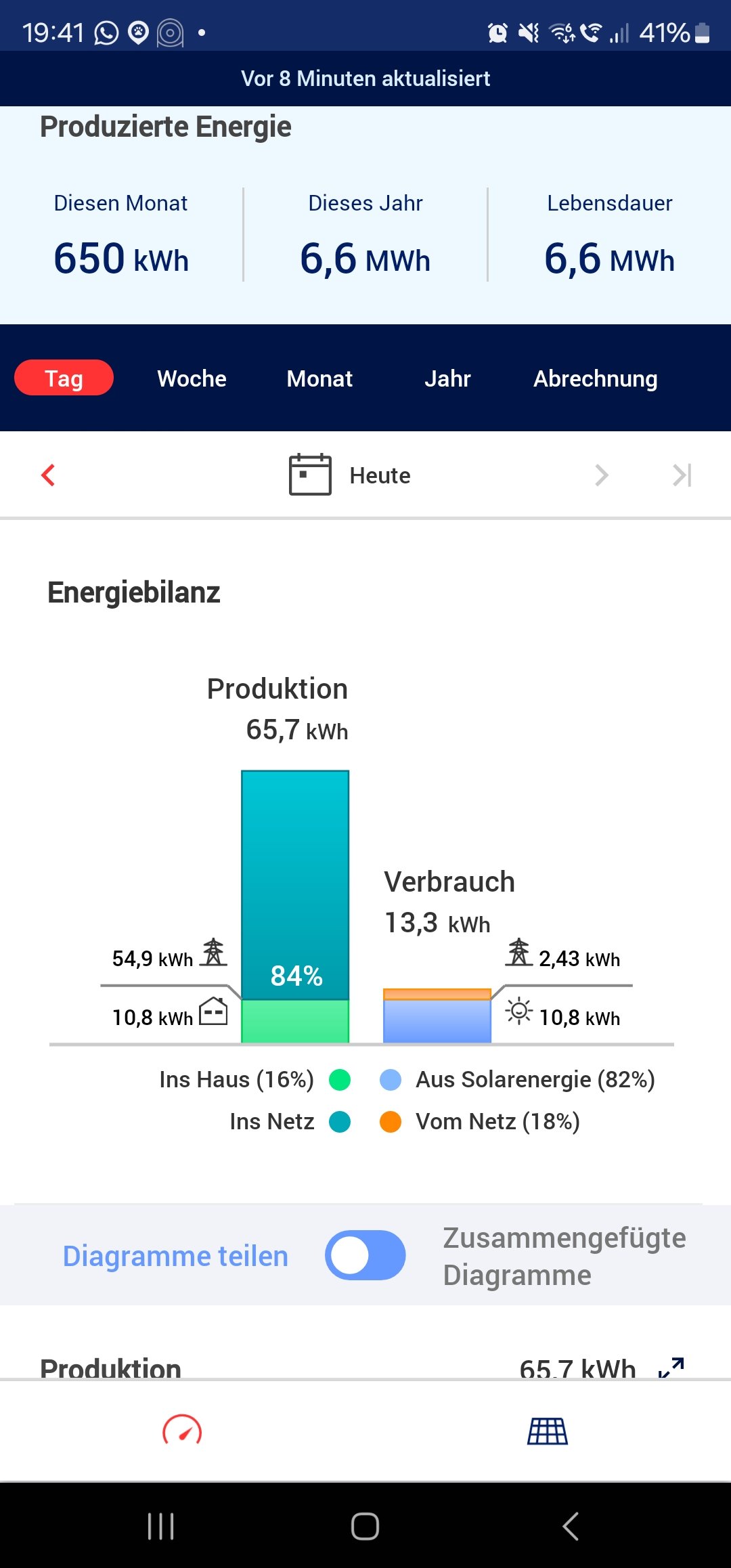
Task: Switch to the Woche tab
Action: pos(192,378)
